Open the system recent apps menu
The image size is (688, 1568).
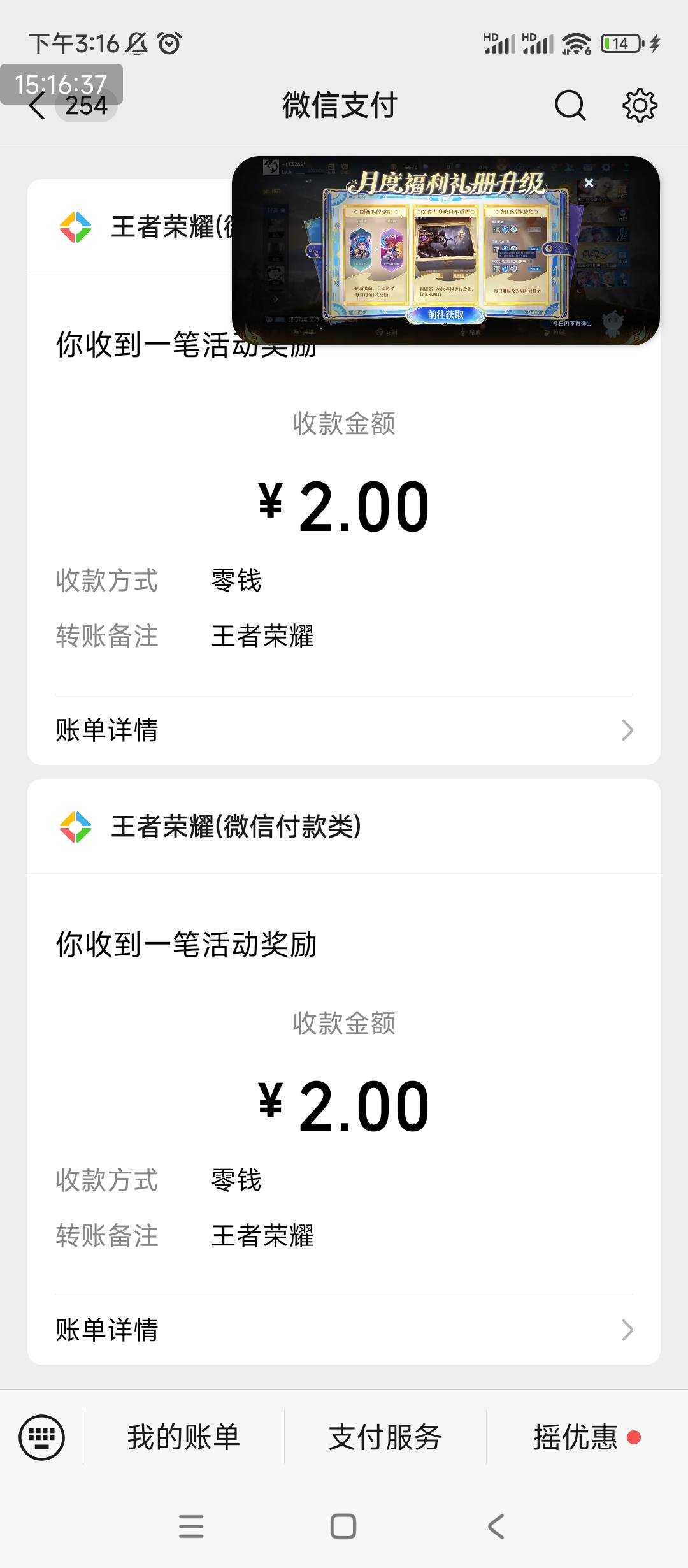pyautogui.click(x=191, y=1526)
